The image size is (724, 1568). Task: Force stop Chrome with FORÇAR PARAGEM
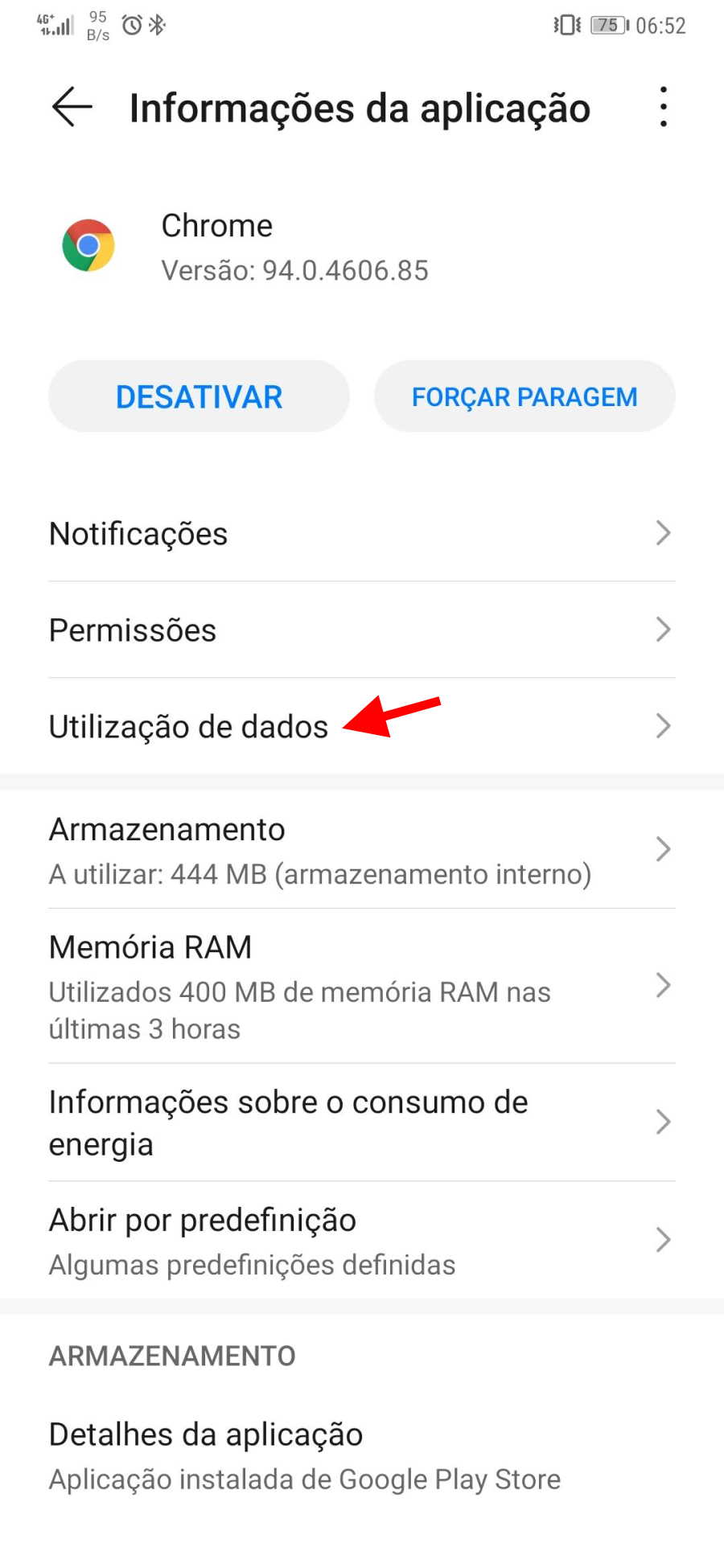524,396
